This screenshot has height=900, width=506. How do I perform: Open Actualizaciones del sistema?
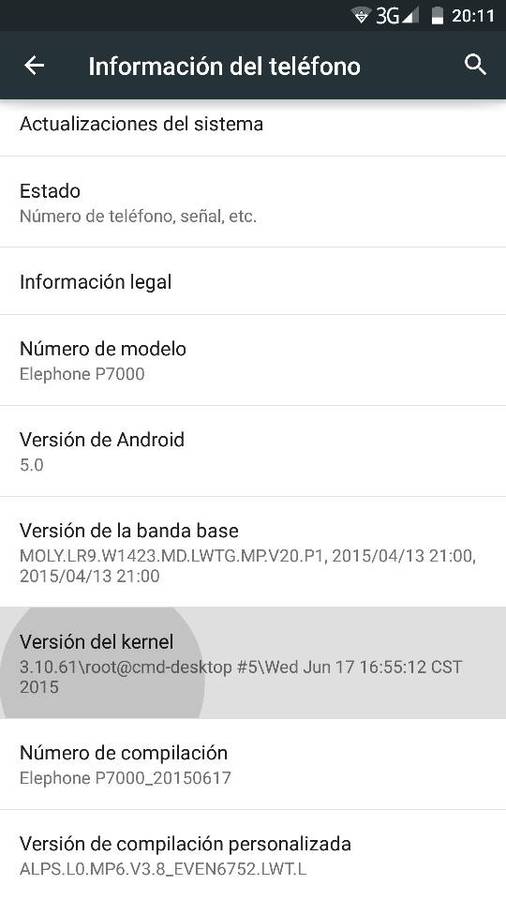pyautogui.click(x=253, y=127)
